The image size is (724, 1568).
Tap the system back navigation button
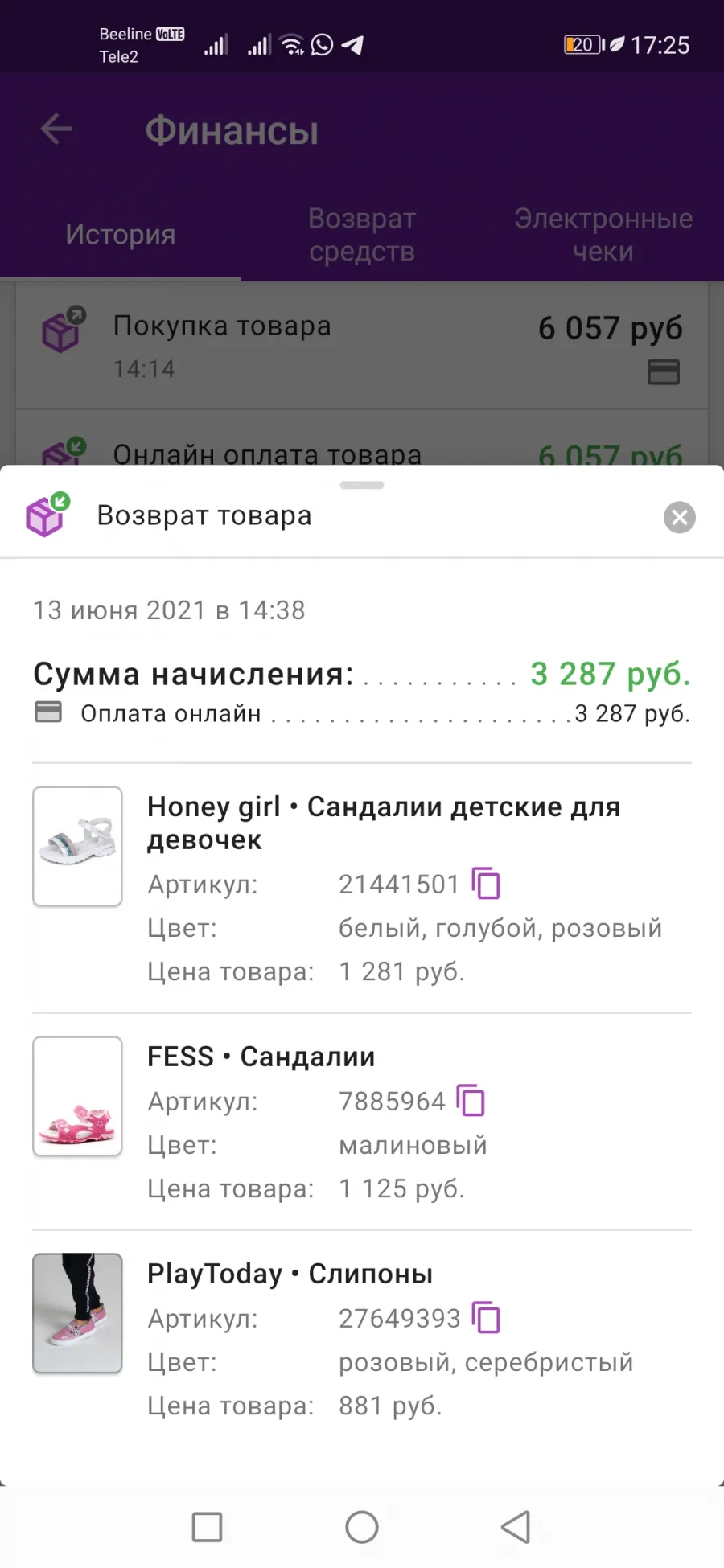(516, 1527)
